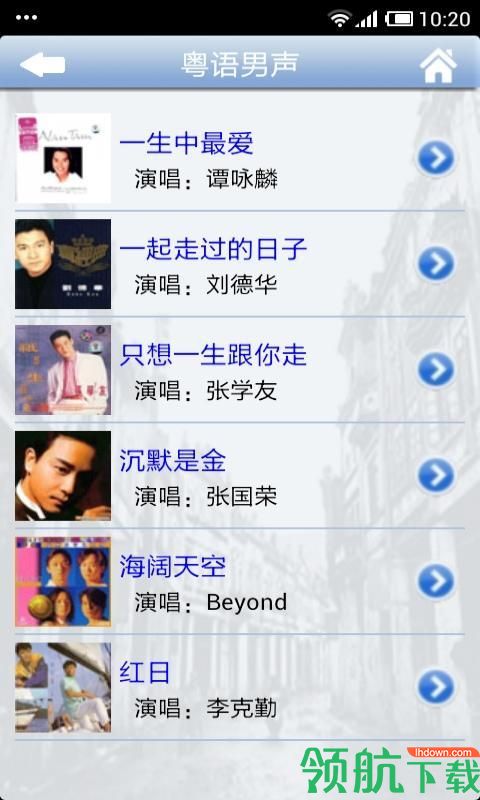Open the song 一起走过的日子 by 刘德华
Viewport: 480px width, 800px height.
point(240,264)
